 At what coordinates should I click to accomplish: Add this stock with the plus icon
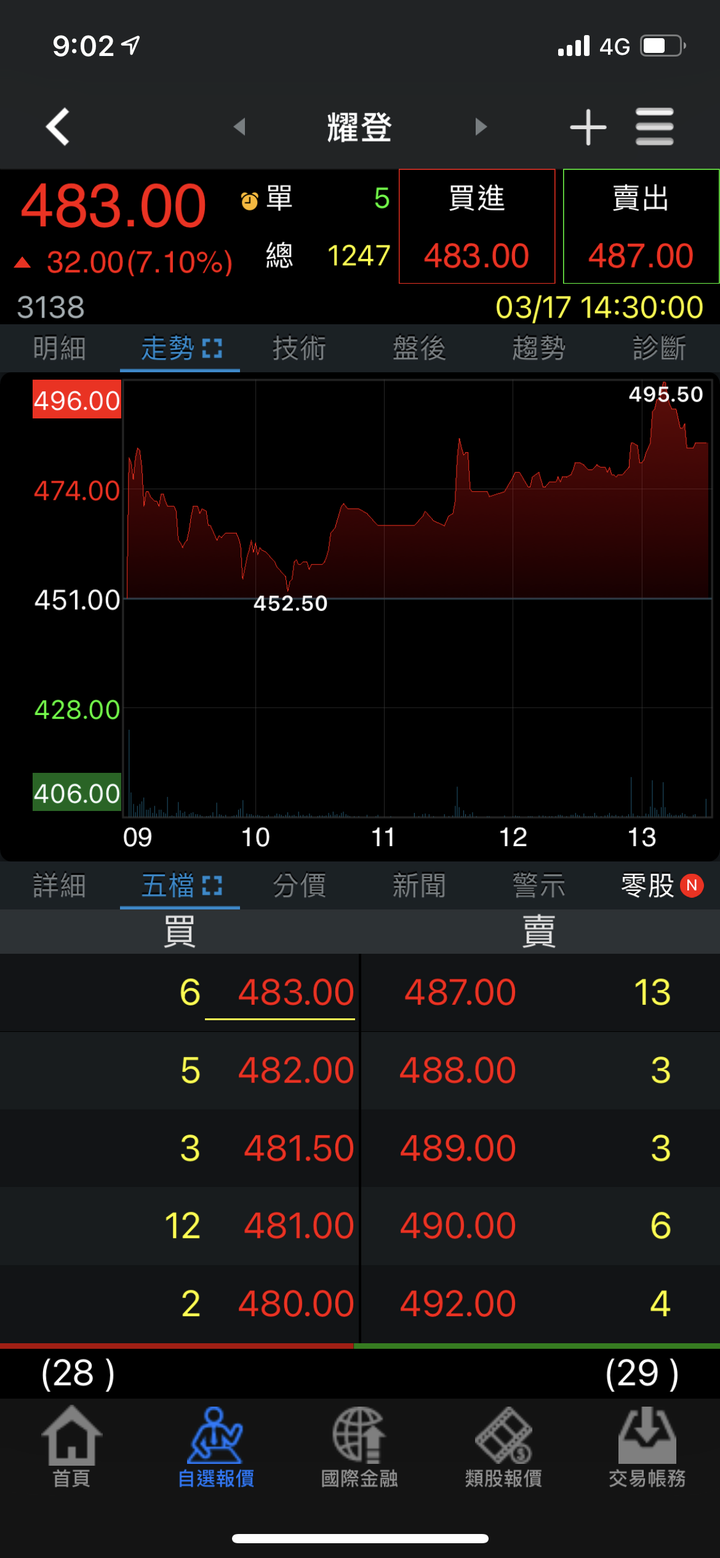[x=588, y=127]
